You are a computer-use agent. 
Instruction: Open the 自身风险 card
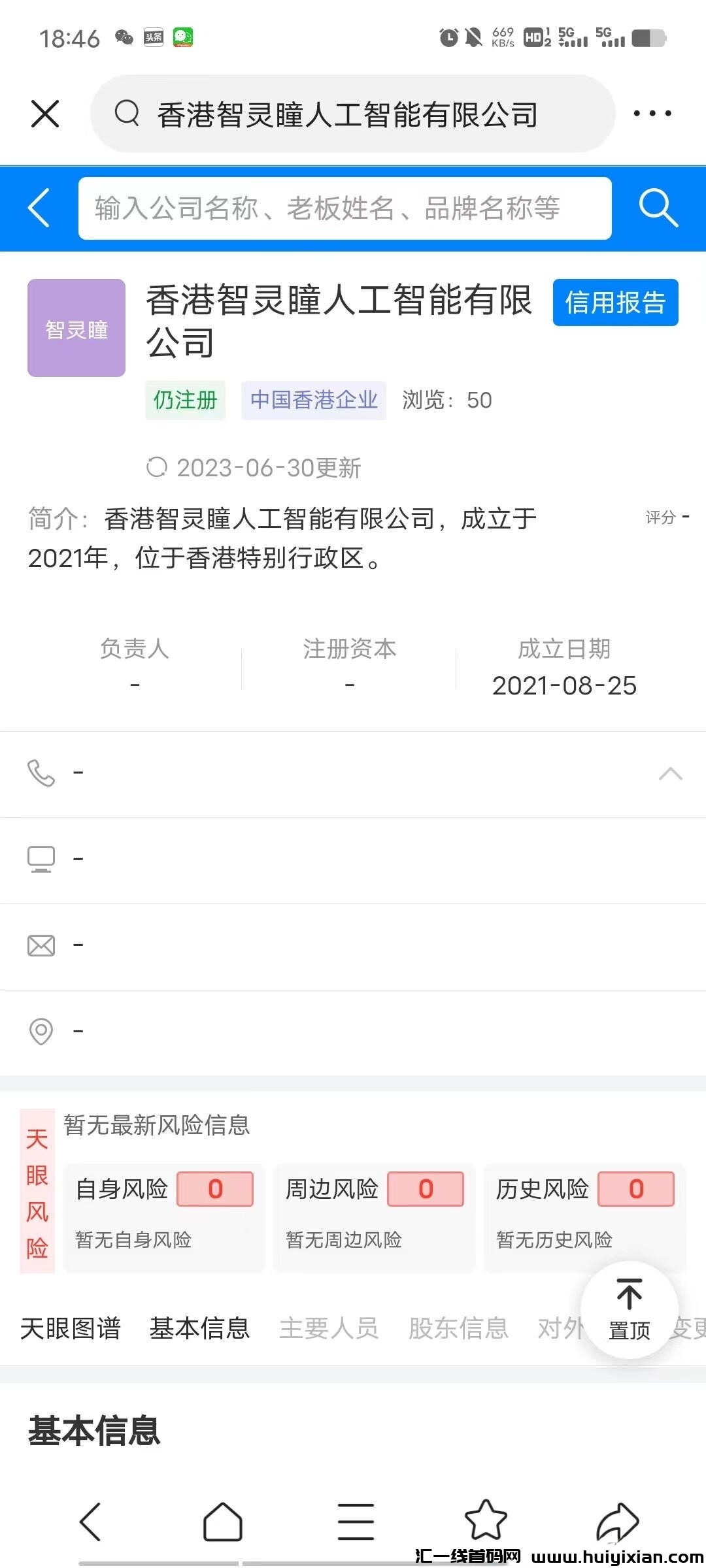[x=164, y=1217]
